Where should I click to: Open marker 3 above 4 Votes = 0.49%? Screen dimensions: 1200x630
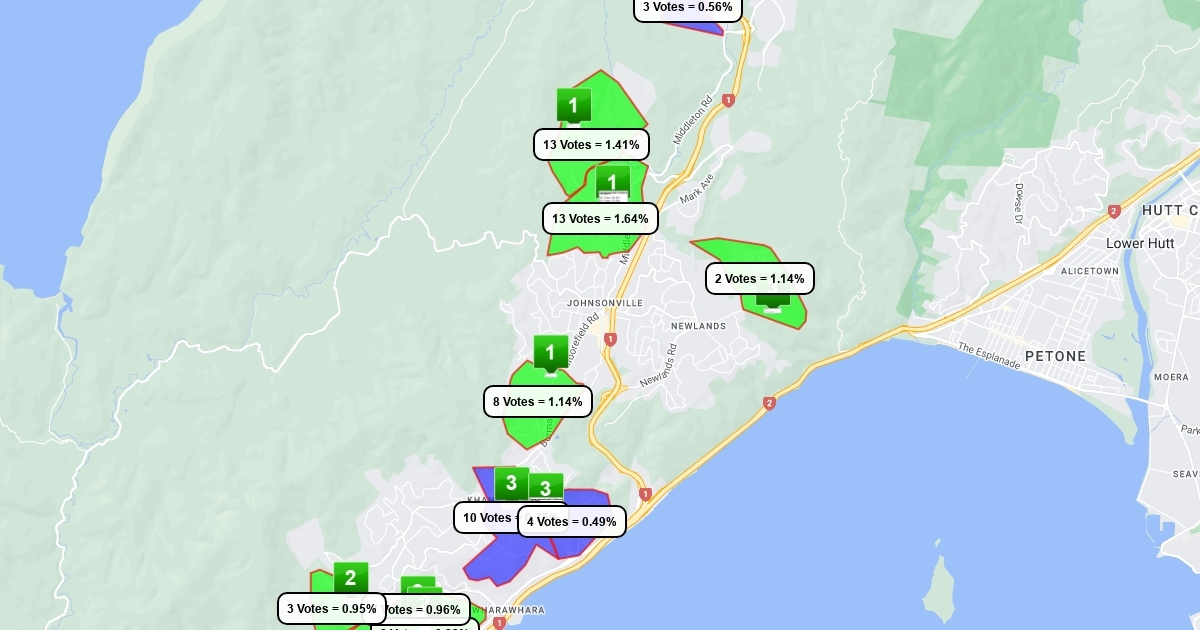(x=546, y=488)
